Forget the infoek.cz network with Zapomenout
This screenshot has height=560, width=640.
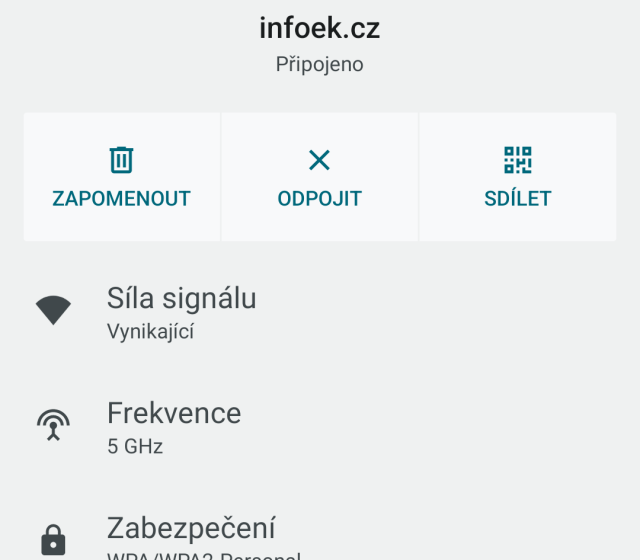coord(121,177)
